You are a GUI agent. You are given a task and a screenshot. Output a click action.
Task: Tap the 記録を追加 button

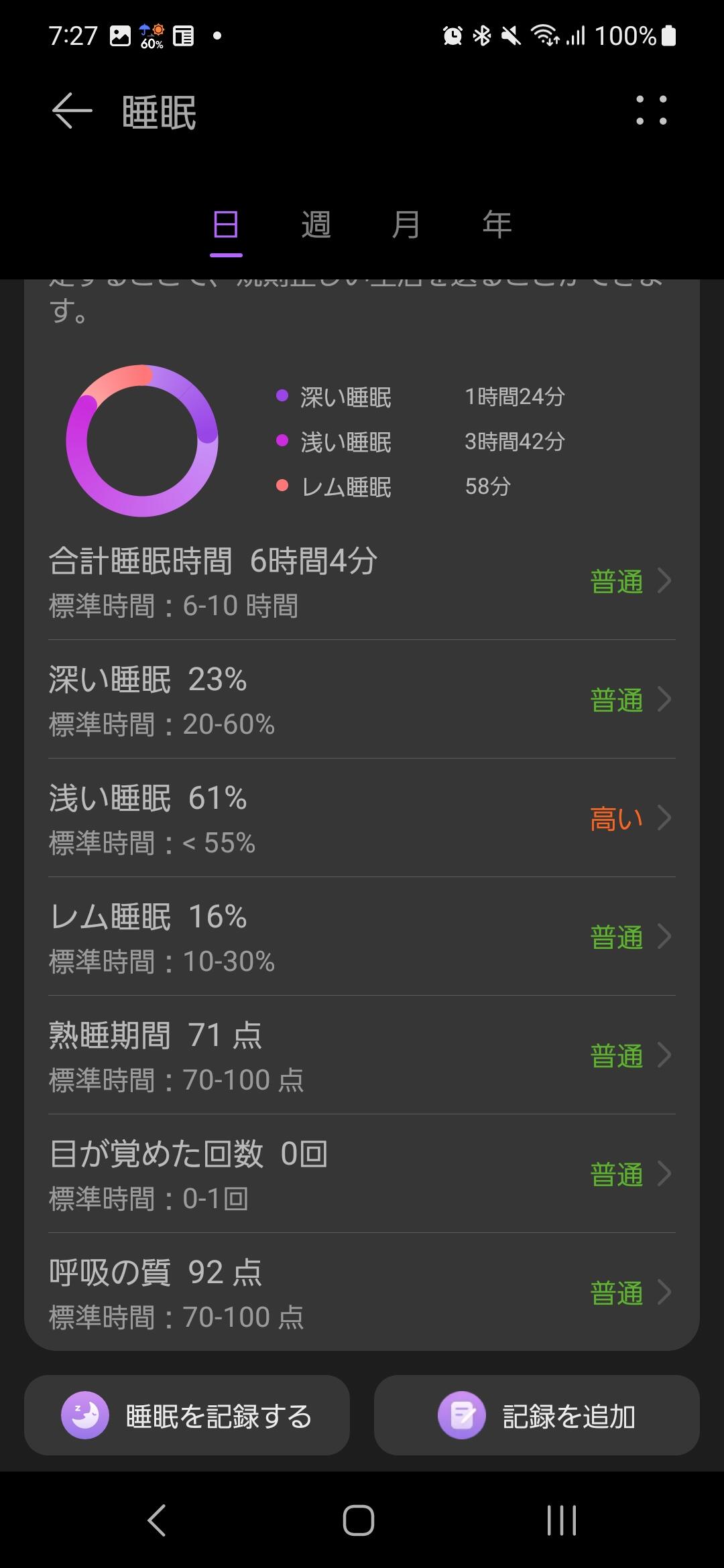point(537,1415)
